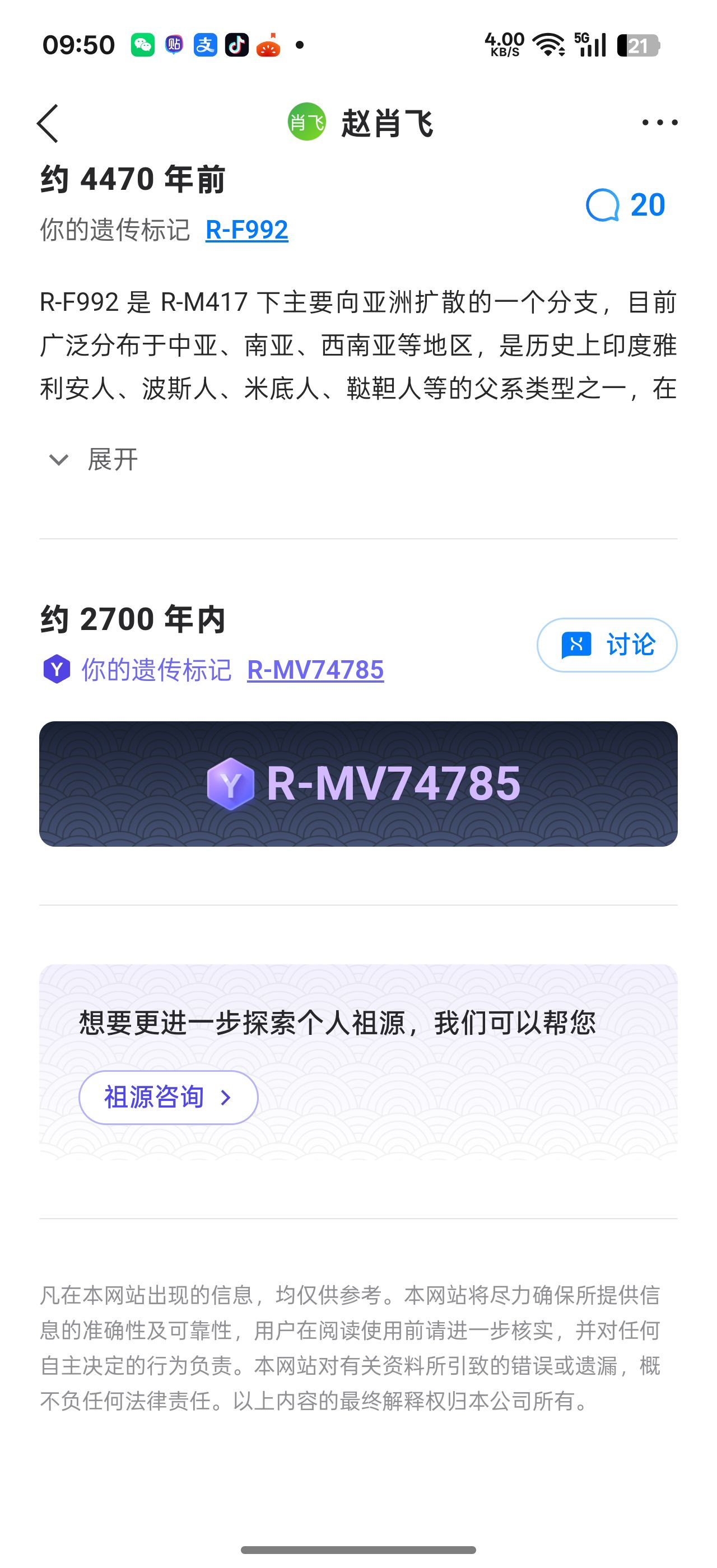
Task: Open the dark R-MV74785 banner card
Action: pos(358,784)
